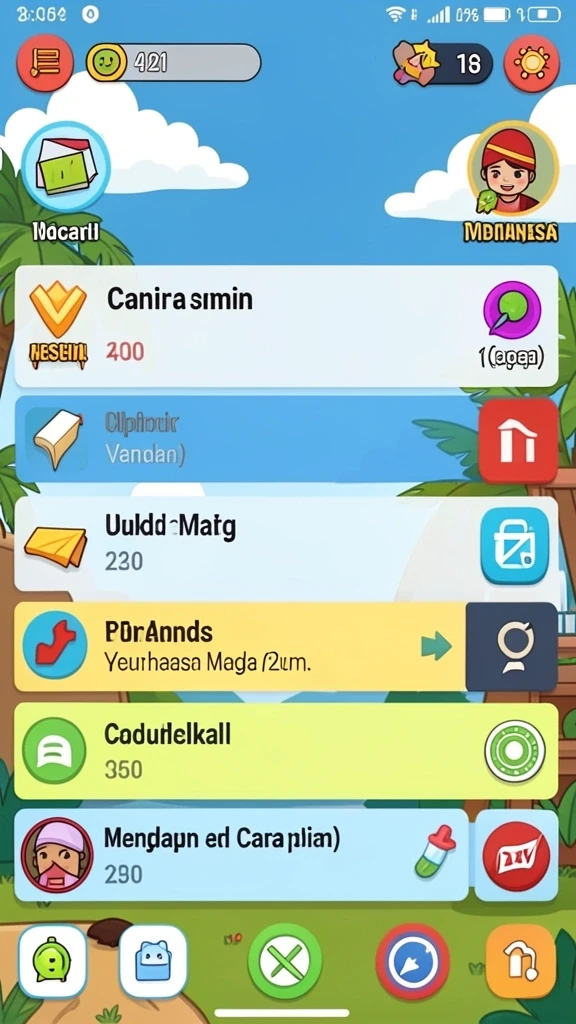
Task: Tap the red house button beside Clipfiouir
Action: [519, 440]
